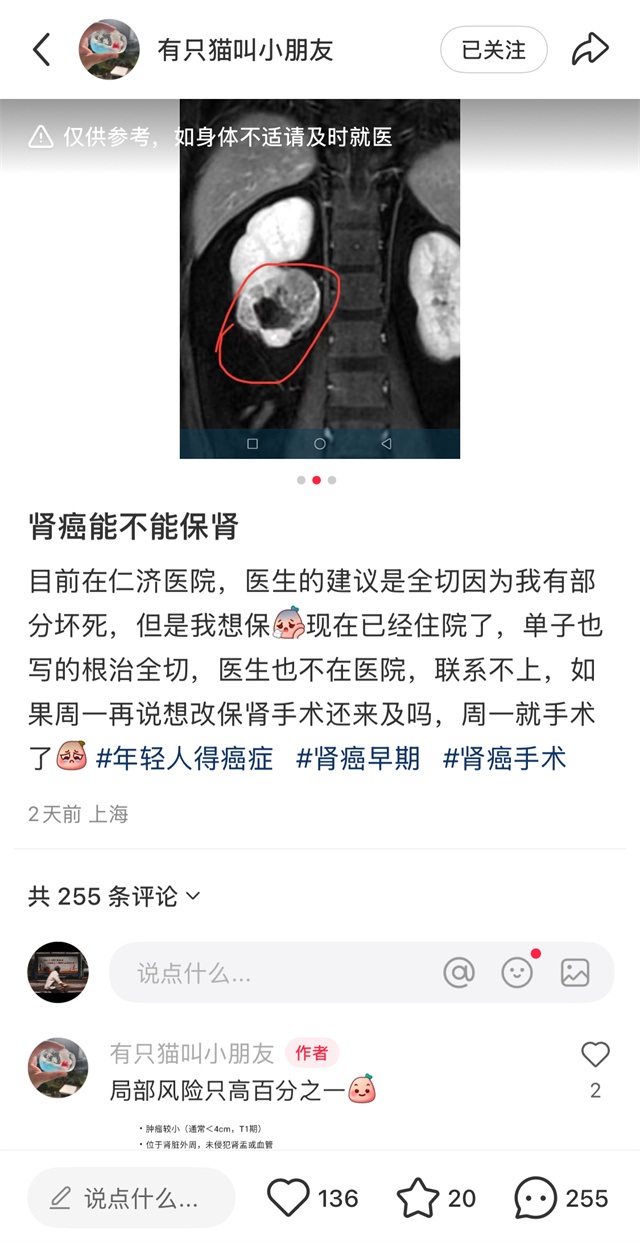Open comments via the 255 bubble icon

click(536, 1198)
